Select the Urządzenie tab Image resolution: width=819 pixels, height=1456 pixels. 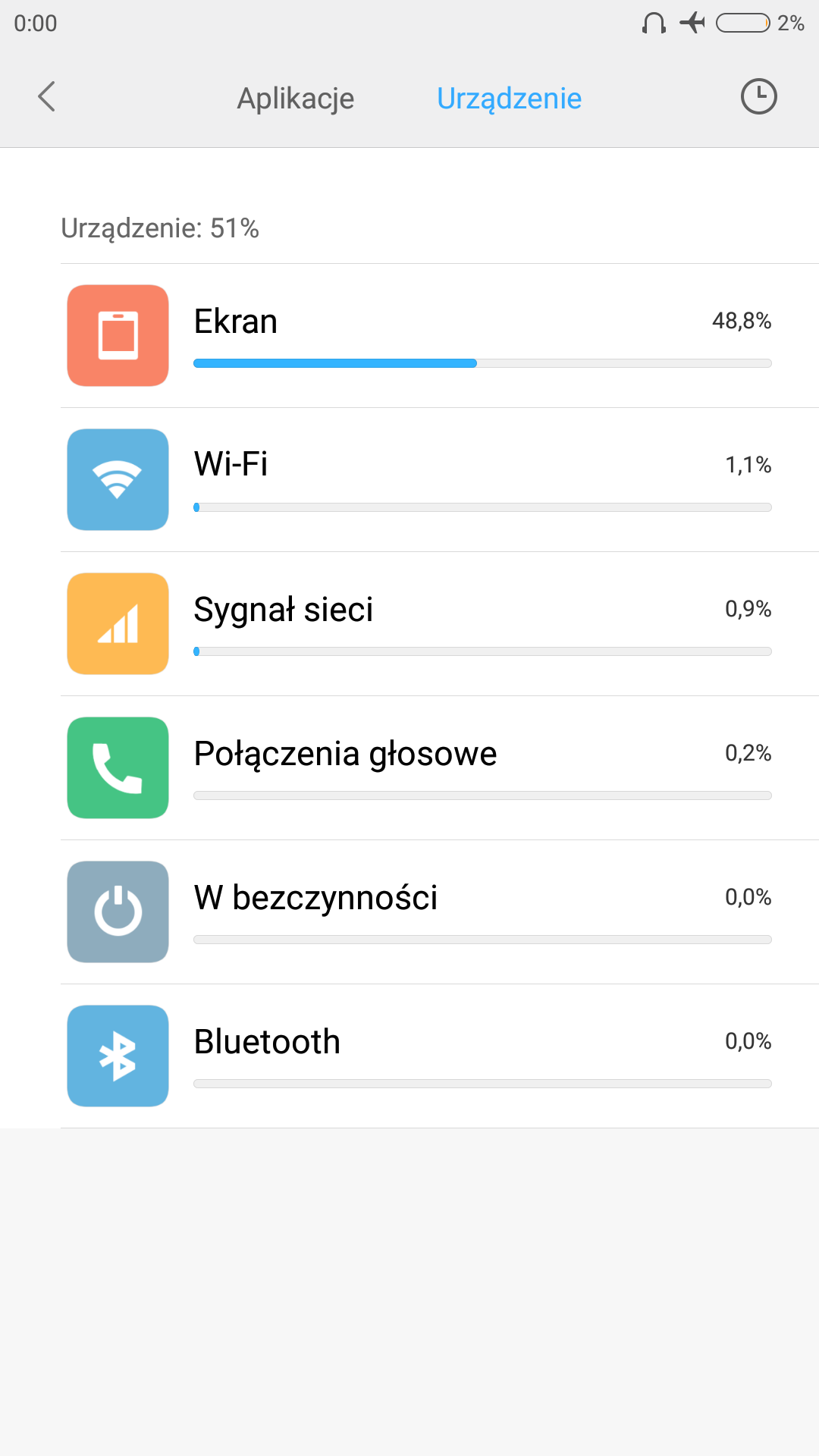click(509, 99)
